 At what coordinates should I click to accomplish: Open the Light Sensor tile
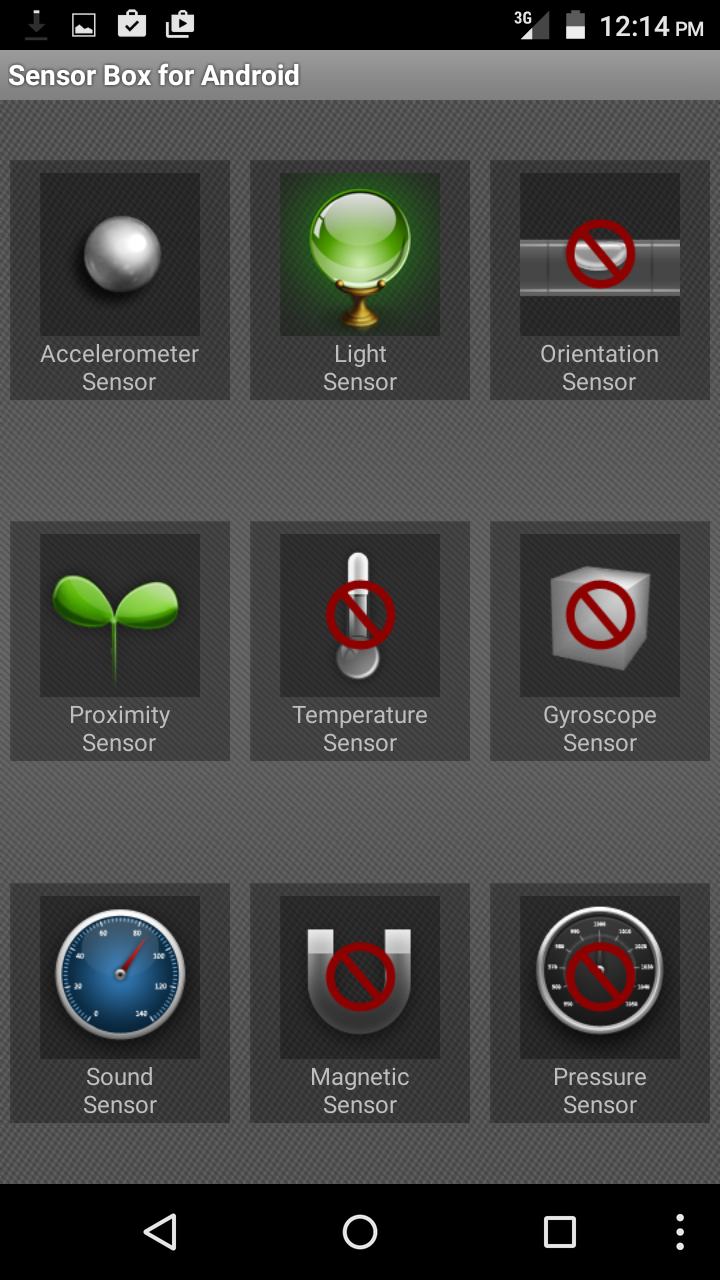pyautogui.click(x=360, y=280)
